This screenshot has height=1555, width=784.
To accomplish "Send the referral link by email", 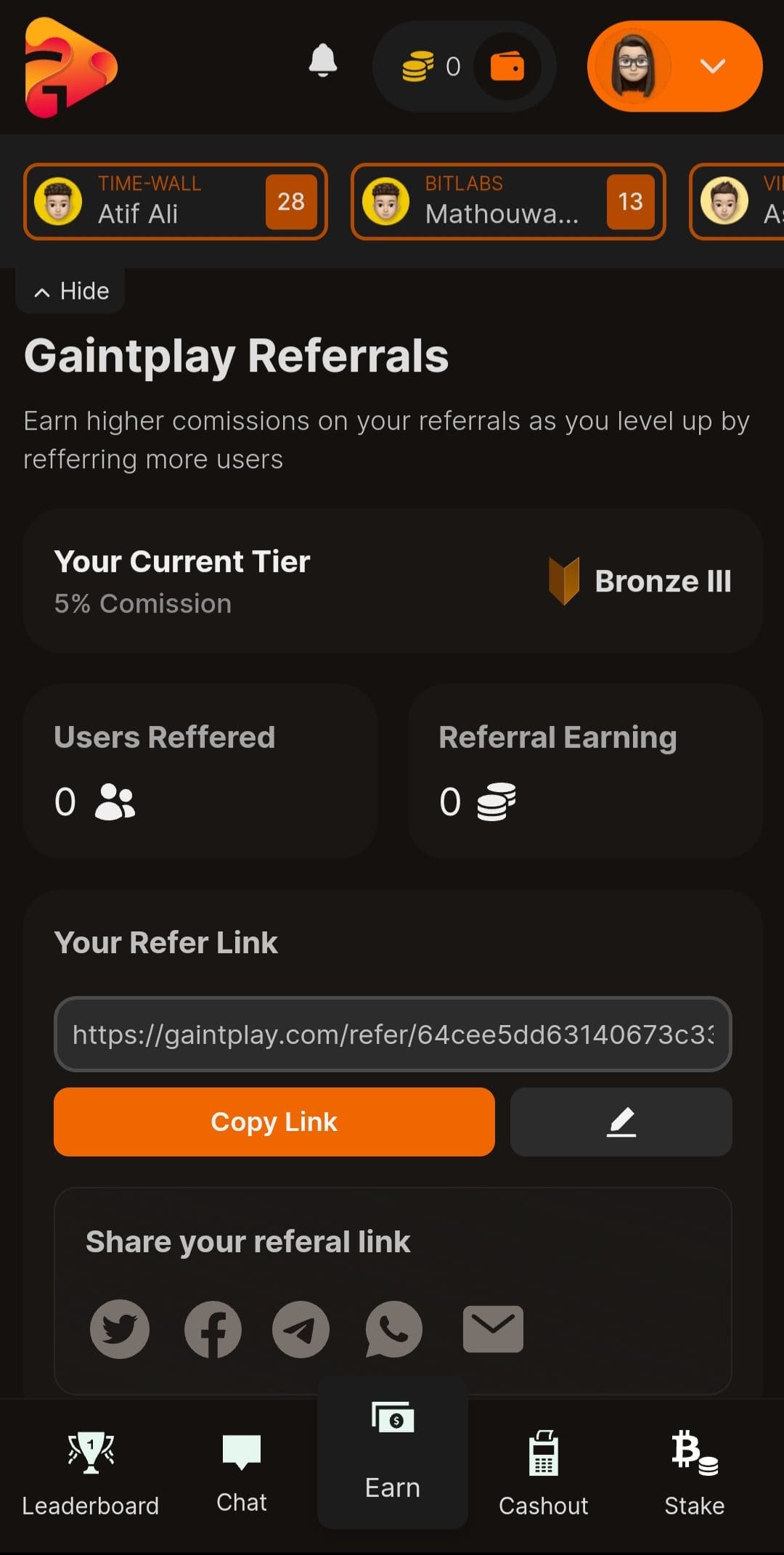I will [x=493, y=1329].
